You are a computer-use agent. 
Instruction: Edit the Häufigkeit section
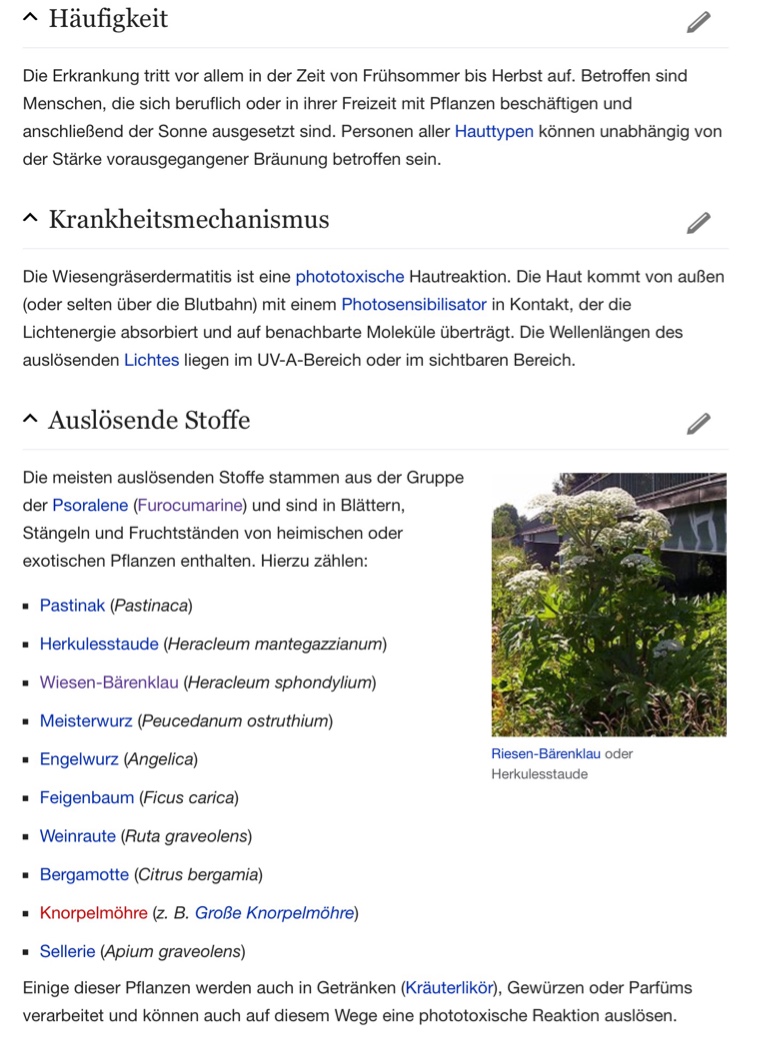(698, 22)
